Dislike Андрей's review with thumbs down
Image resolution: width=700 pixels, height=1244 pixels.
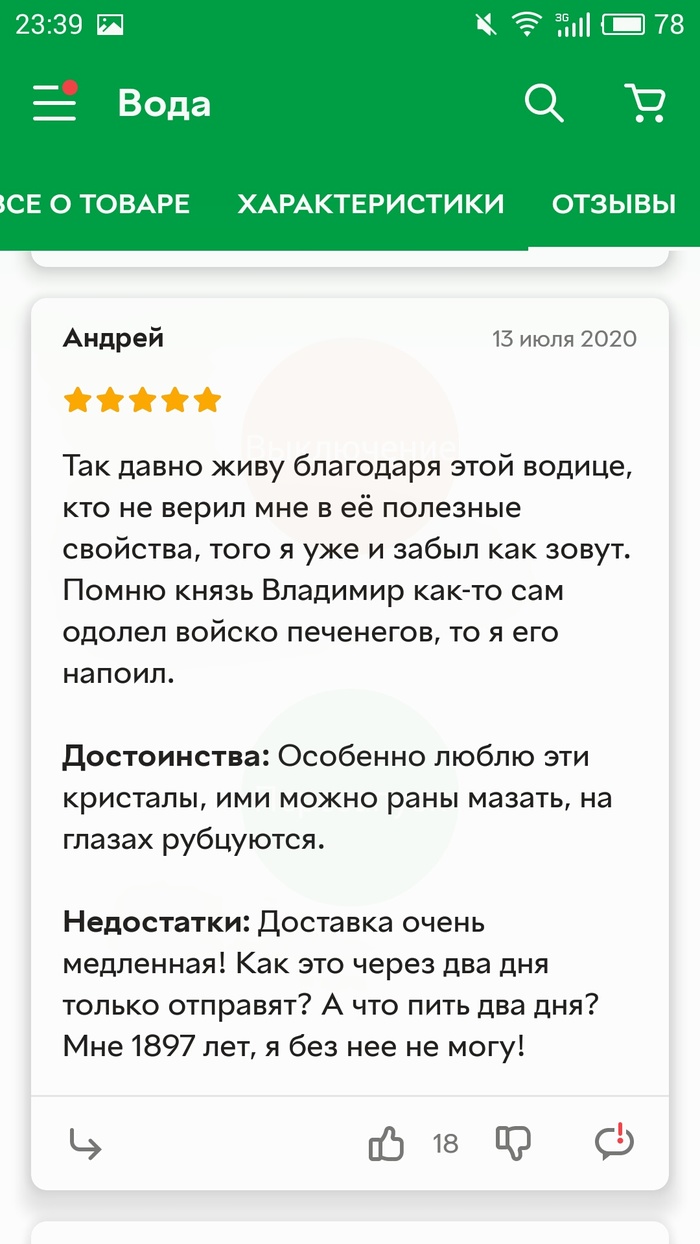click(513, 1143)
